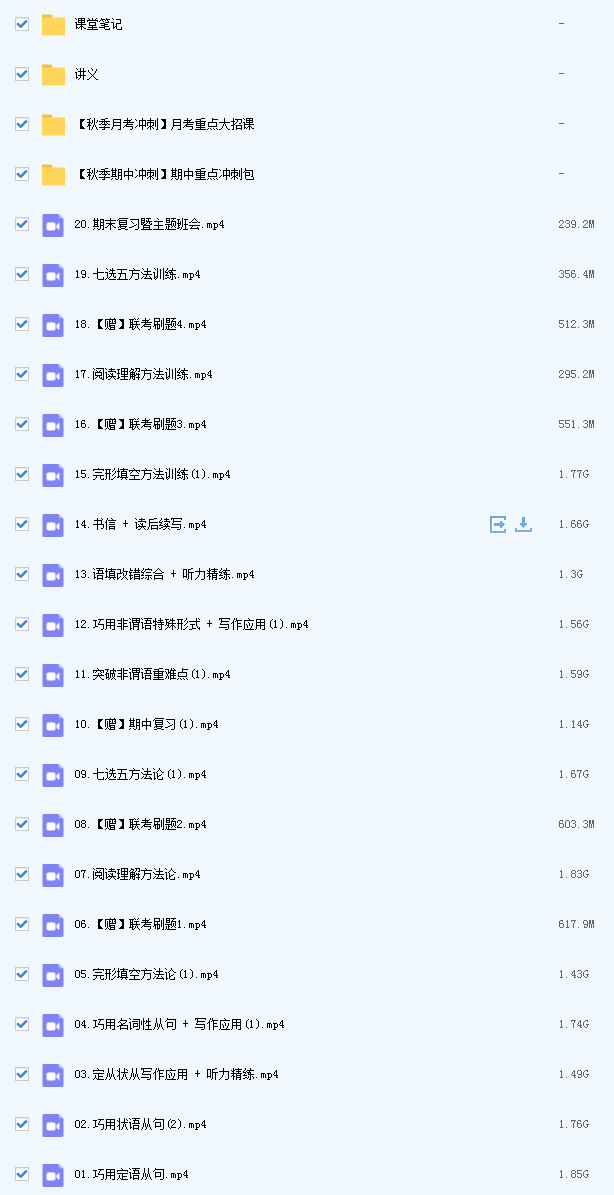Image resolution: width=614 pixels, height=1195 pixels.
Task: Uncheck 05.完形填空方法论(1).mp4
Action: coord(22,974)
